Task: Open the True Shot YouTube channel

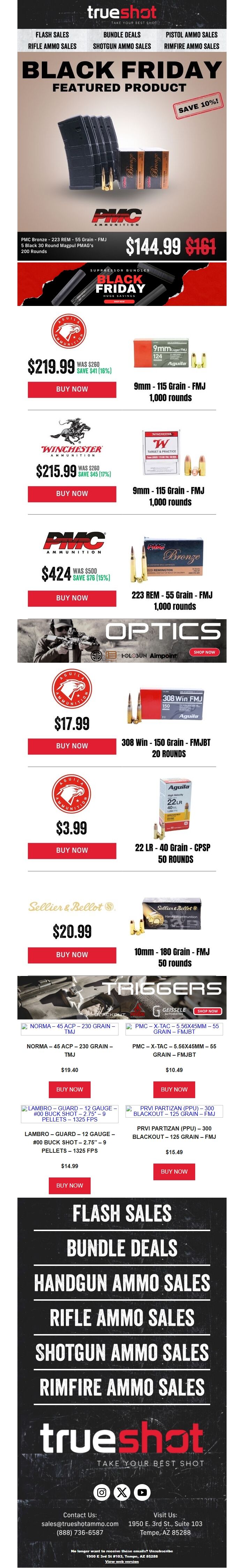Action: click(x=142, y=1492)
